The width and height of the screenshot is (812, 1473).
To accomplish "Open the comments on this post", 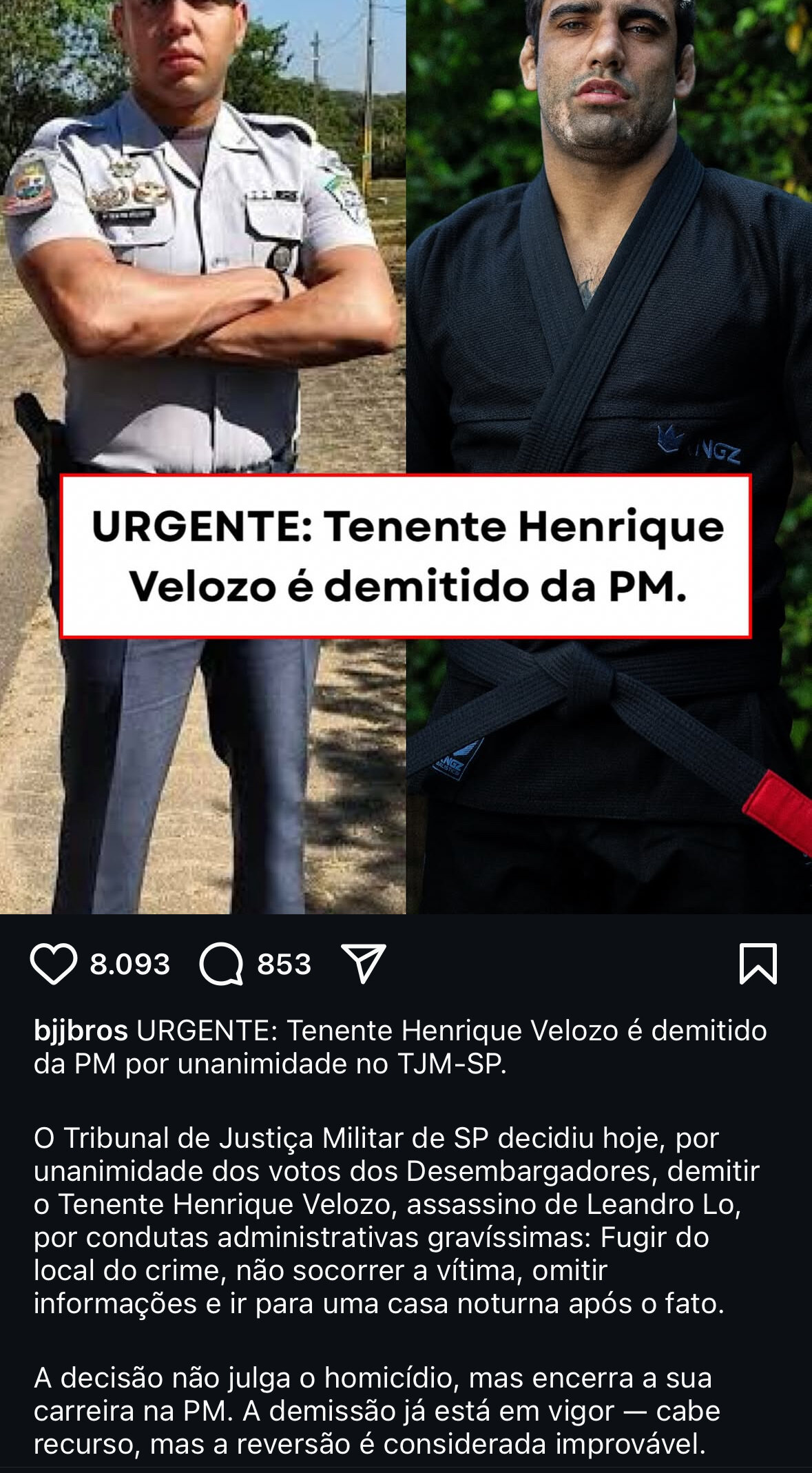I will pyautogui.click(x=221, y=964).
